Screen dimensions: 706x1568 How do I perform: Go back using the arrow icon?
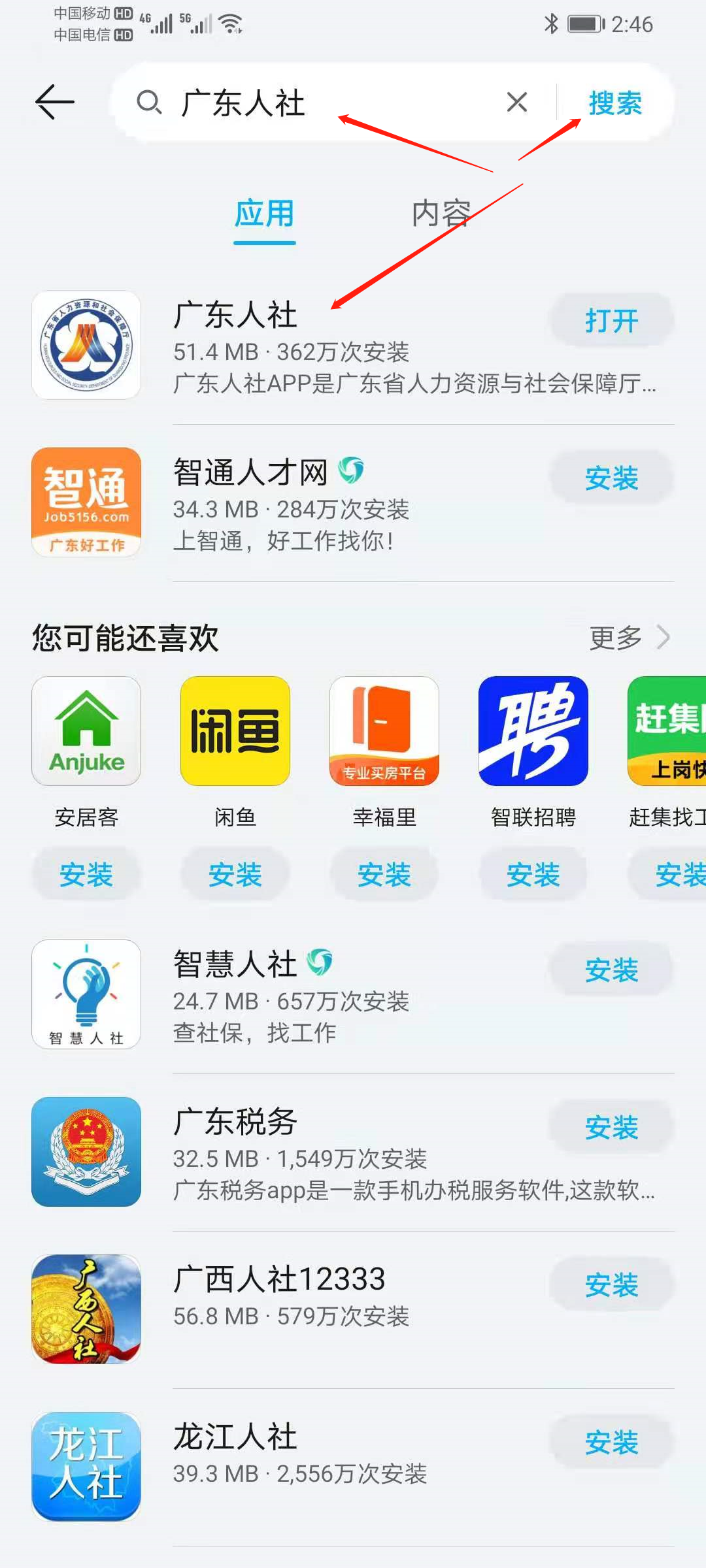tap(55, 103)
